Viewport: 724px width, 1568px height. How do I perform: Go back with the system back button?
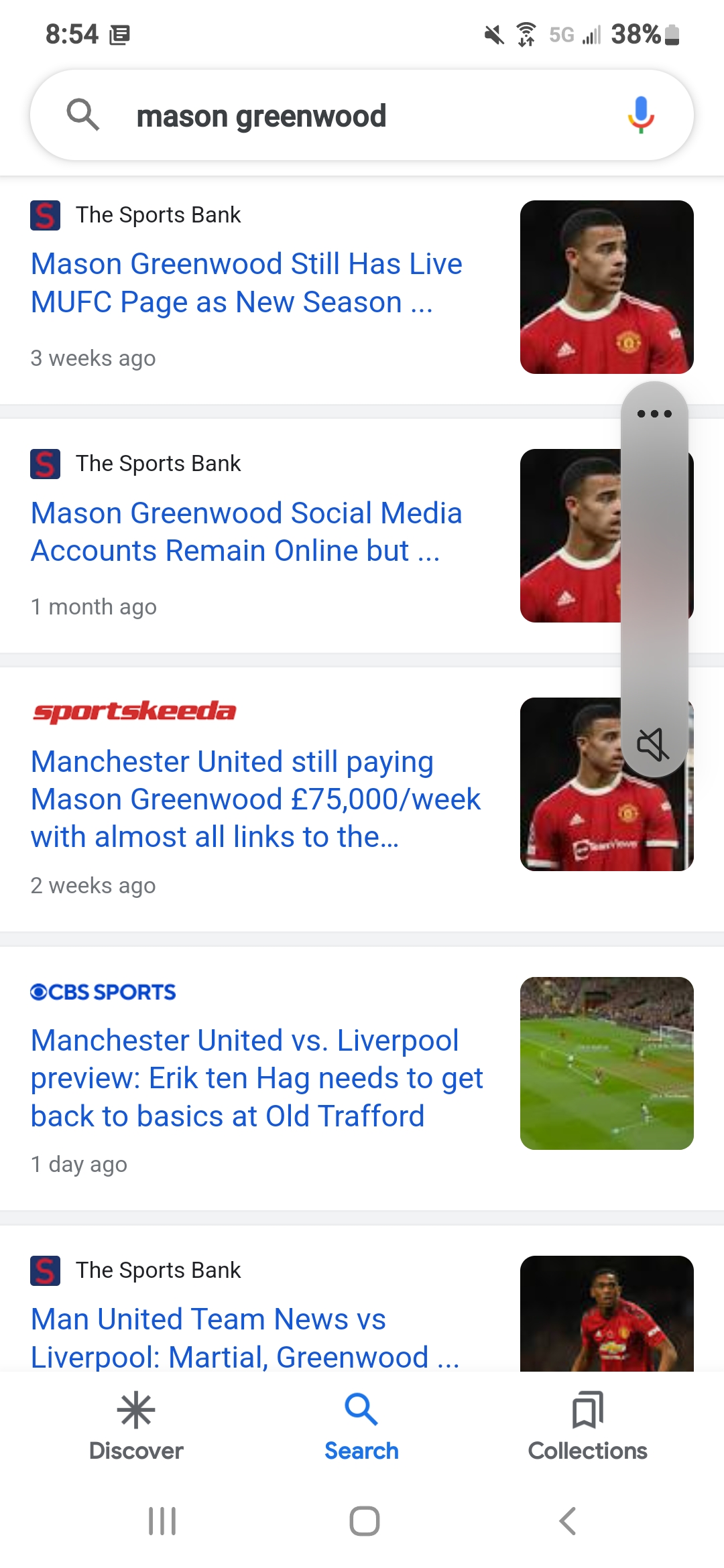568,1521
